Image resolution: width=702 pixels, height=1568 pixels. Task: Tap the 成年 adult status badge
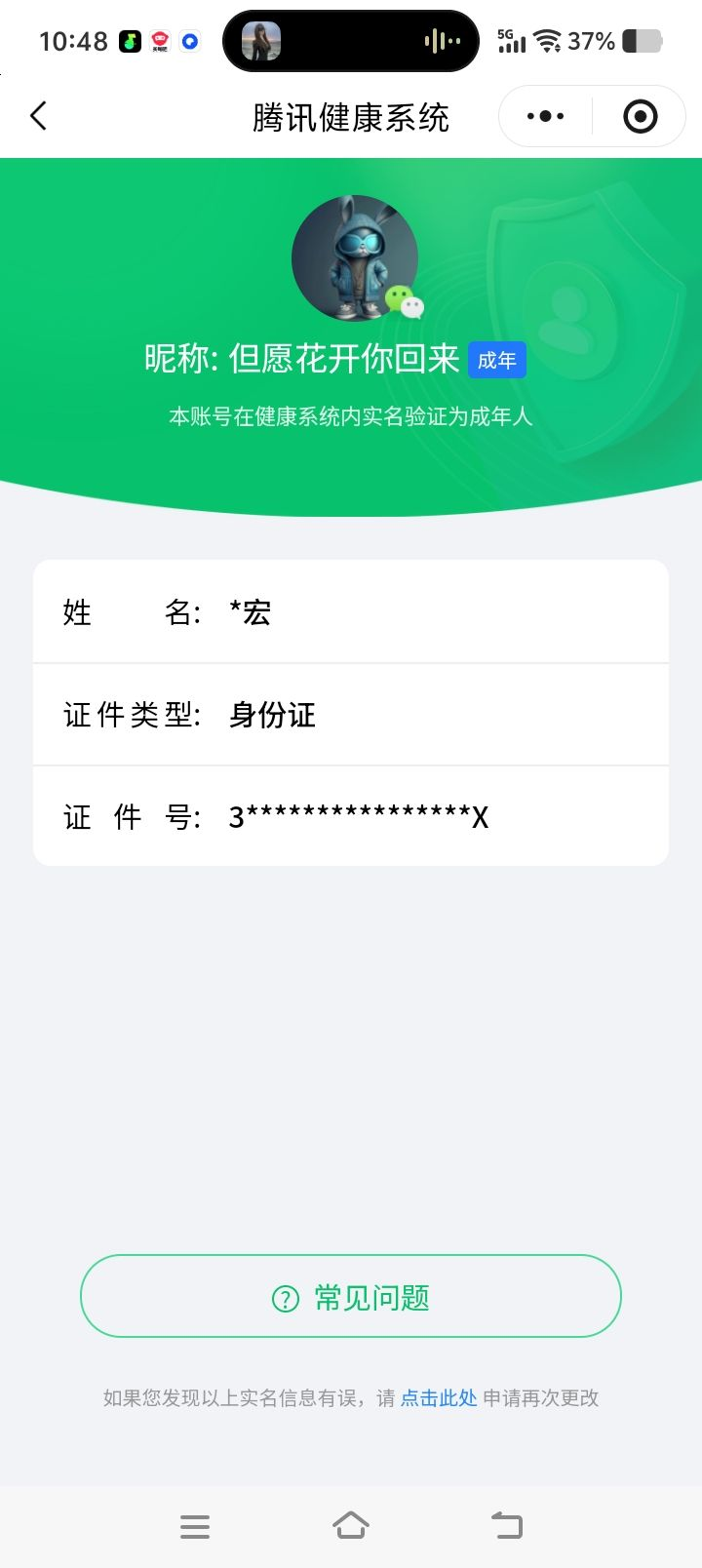[496, 360]
